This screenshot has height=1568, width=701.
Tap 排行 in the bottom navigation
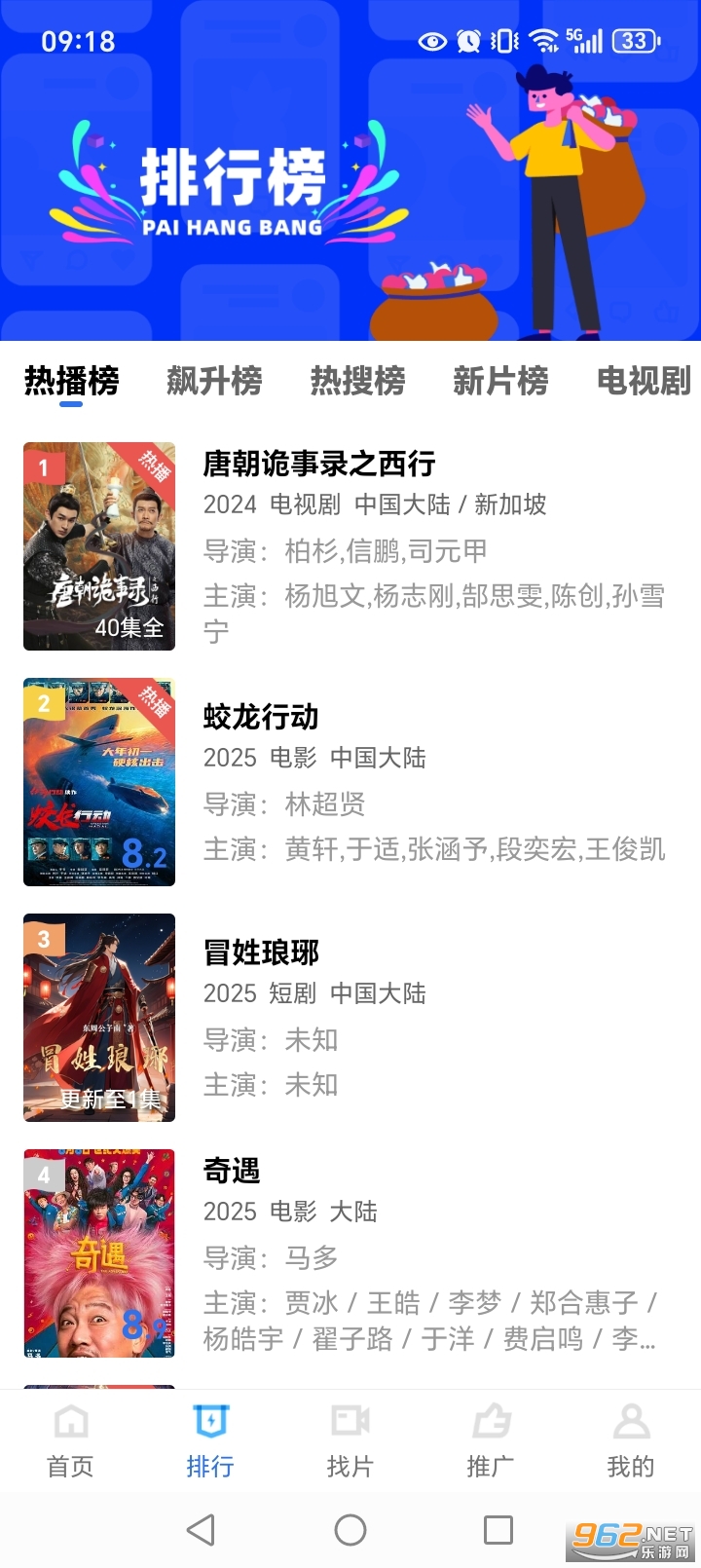click(210, 1441)
